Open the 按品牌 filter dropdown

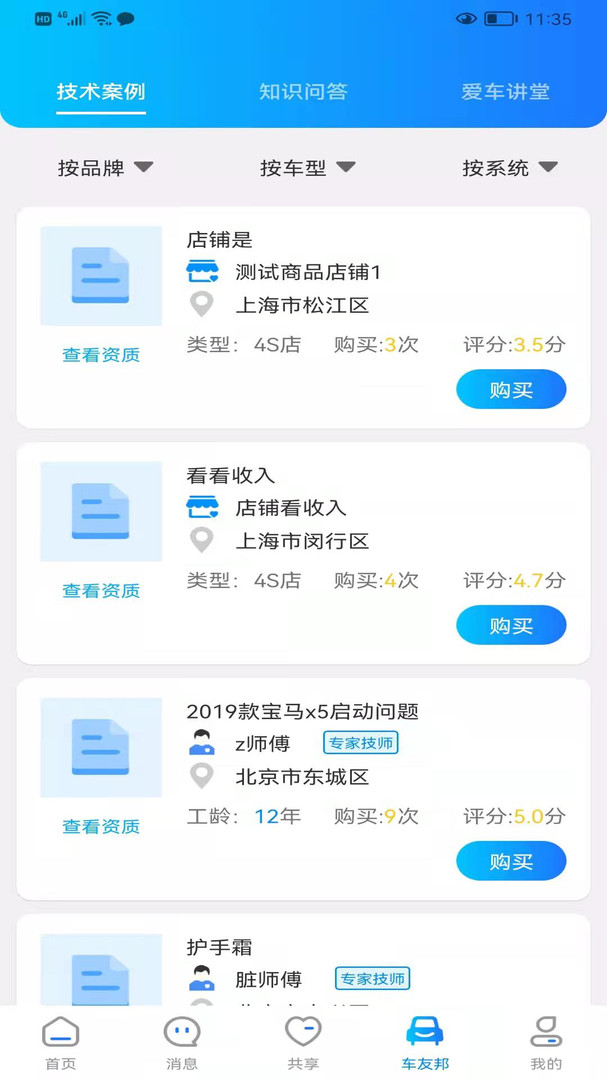pos(105,167)
